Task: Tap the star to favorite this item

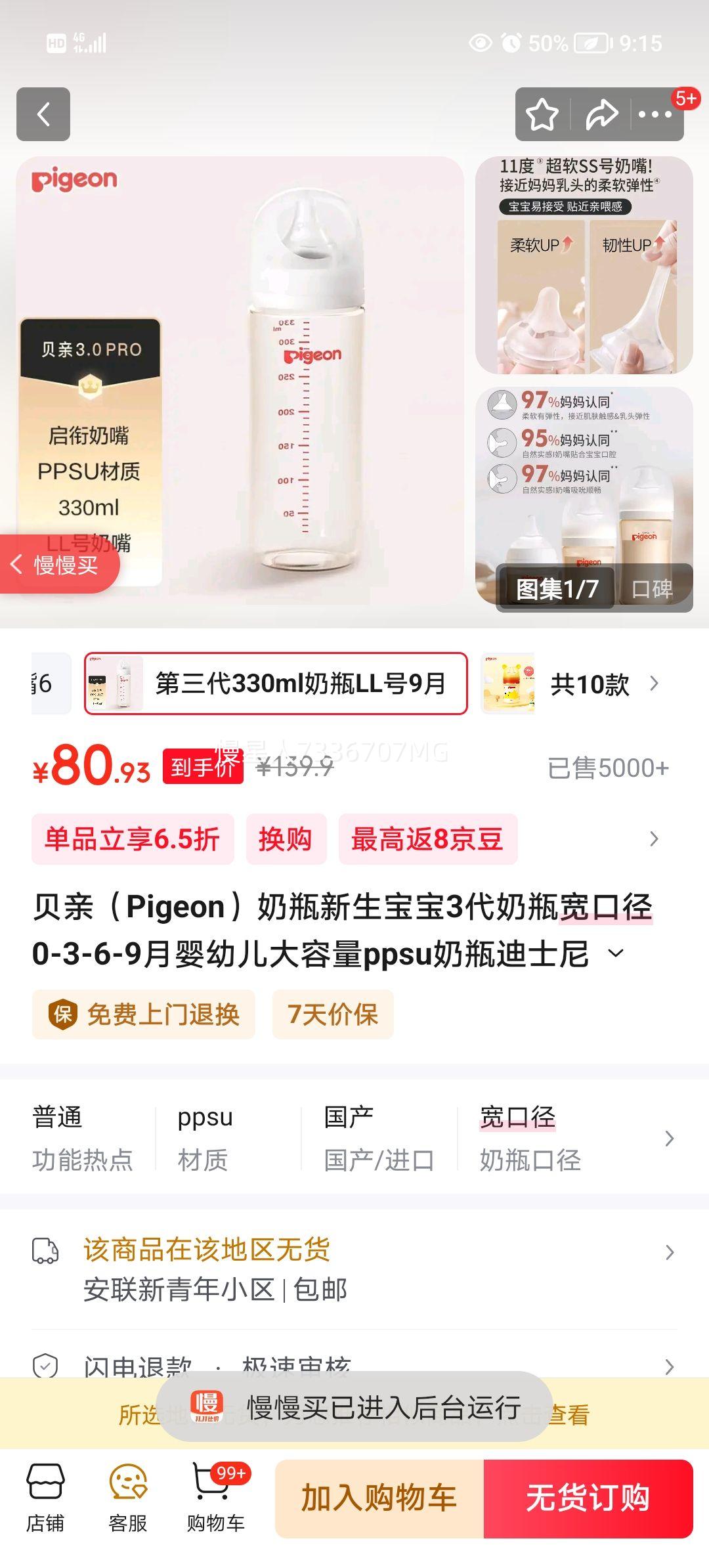Action: click(540, 115)
